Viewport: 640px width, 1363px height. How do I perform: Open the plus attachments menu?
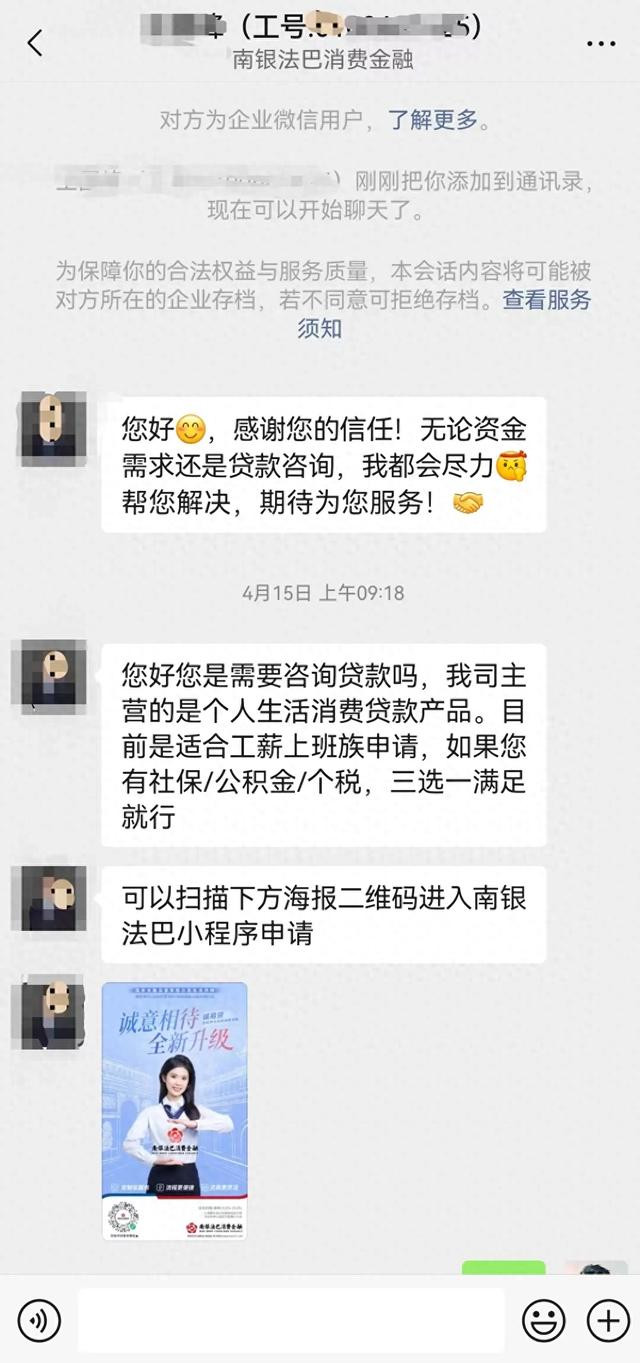607,1321
